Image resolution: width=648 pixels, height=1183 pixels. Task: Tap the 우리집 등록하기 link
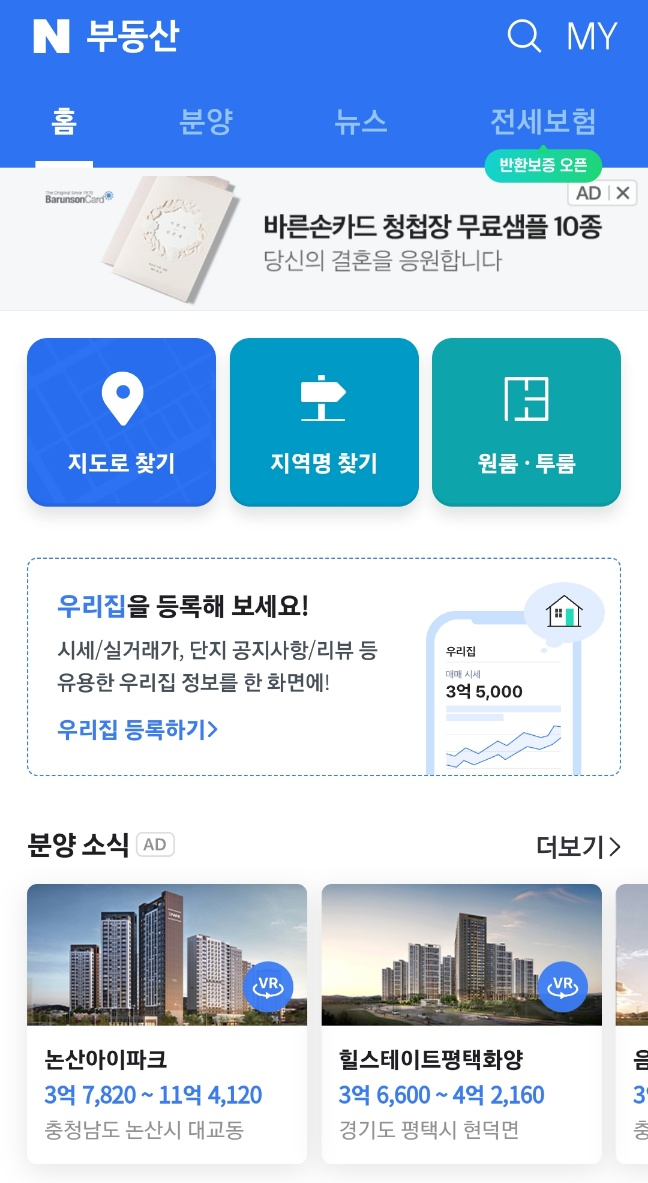(138, 729)
